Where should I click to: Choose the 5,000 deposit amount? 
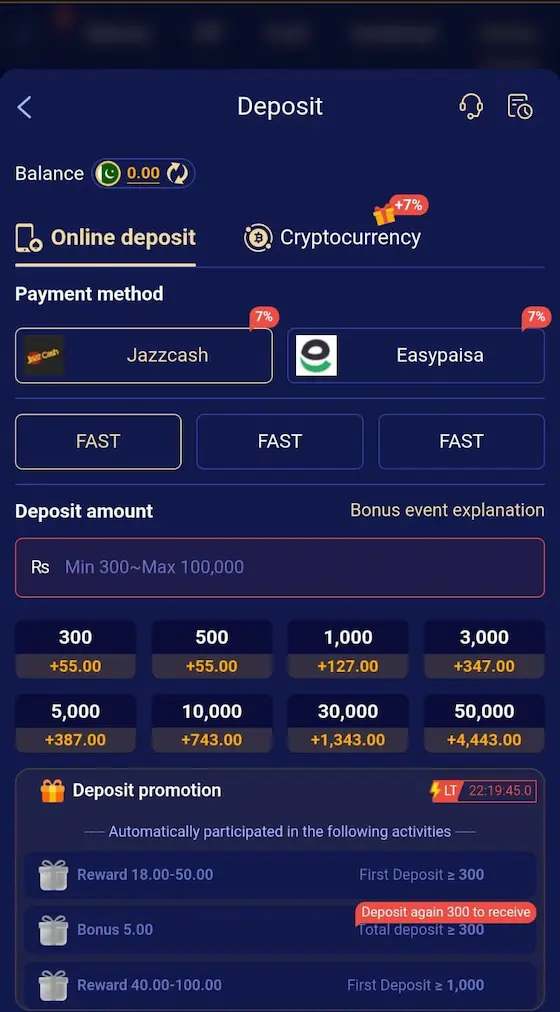click(x=75, y=724)
